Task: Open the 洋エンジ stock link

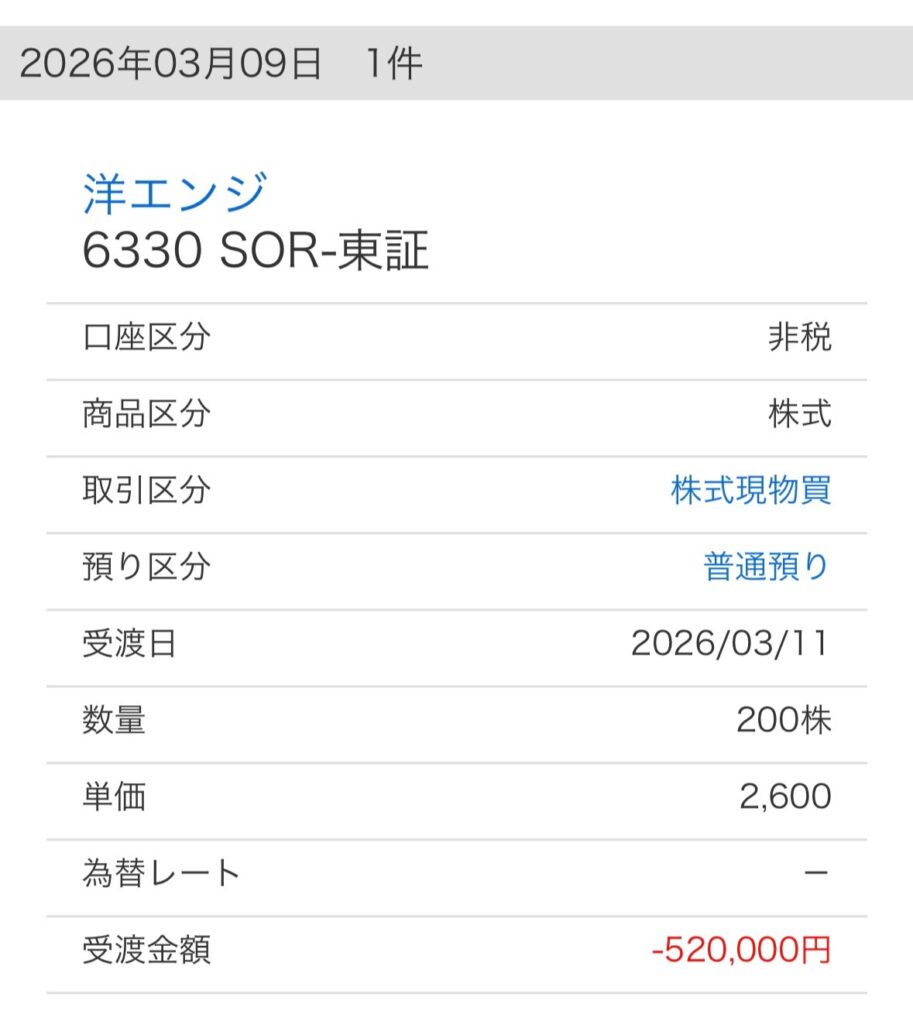Action: [174, 193]
